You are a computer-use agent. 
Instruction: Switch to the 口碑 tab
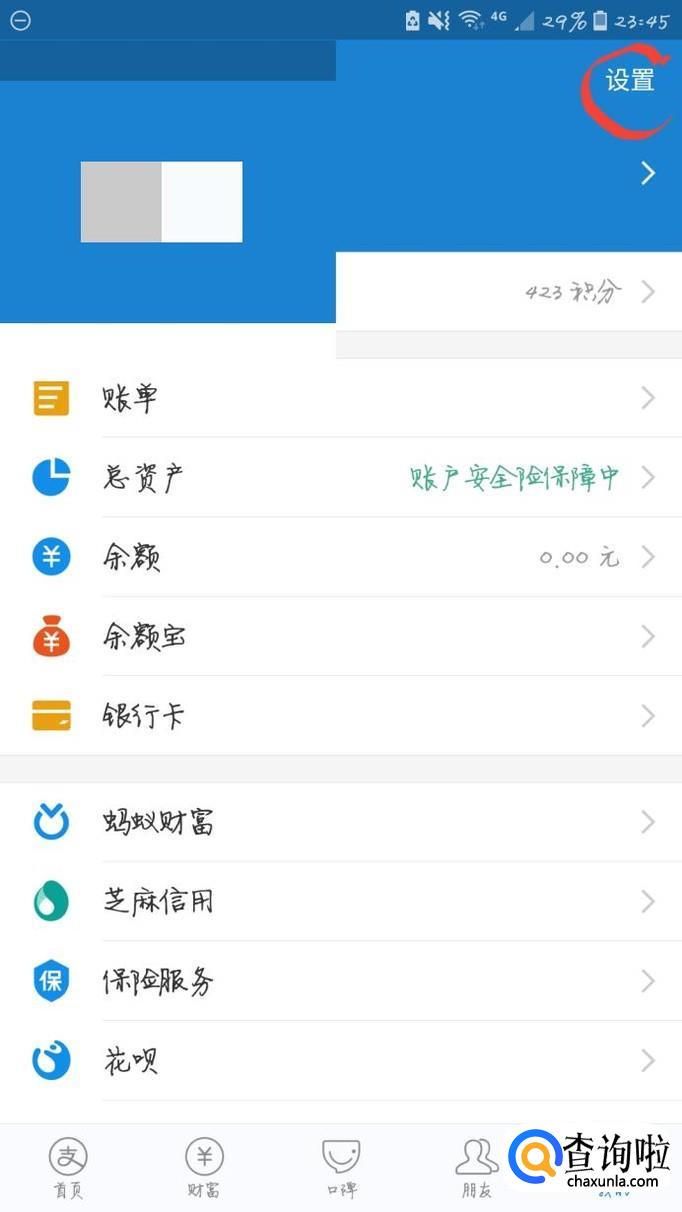341,1168
